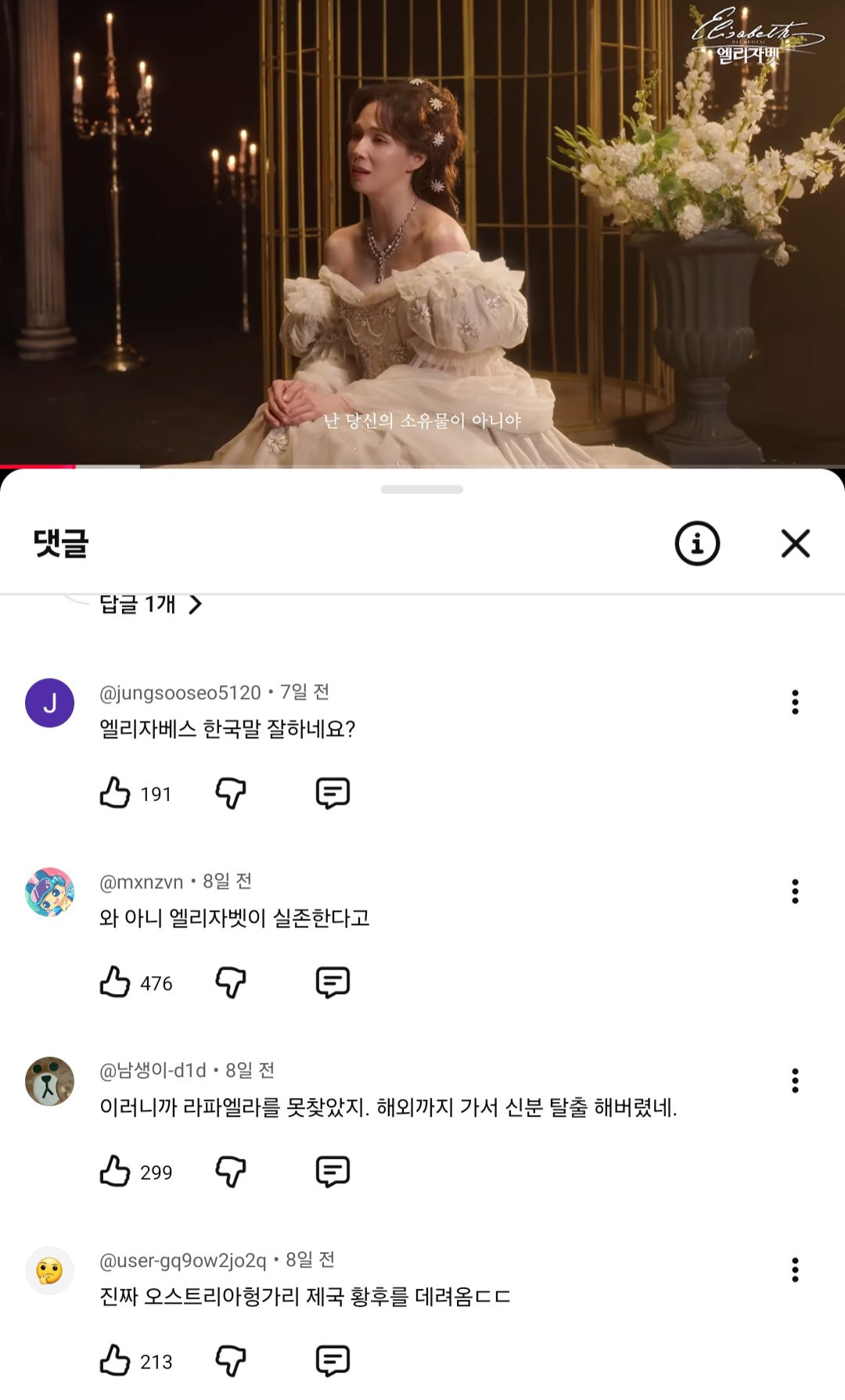
Task: Reply to @mxnzvn's comment
Action: (333, 982)
